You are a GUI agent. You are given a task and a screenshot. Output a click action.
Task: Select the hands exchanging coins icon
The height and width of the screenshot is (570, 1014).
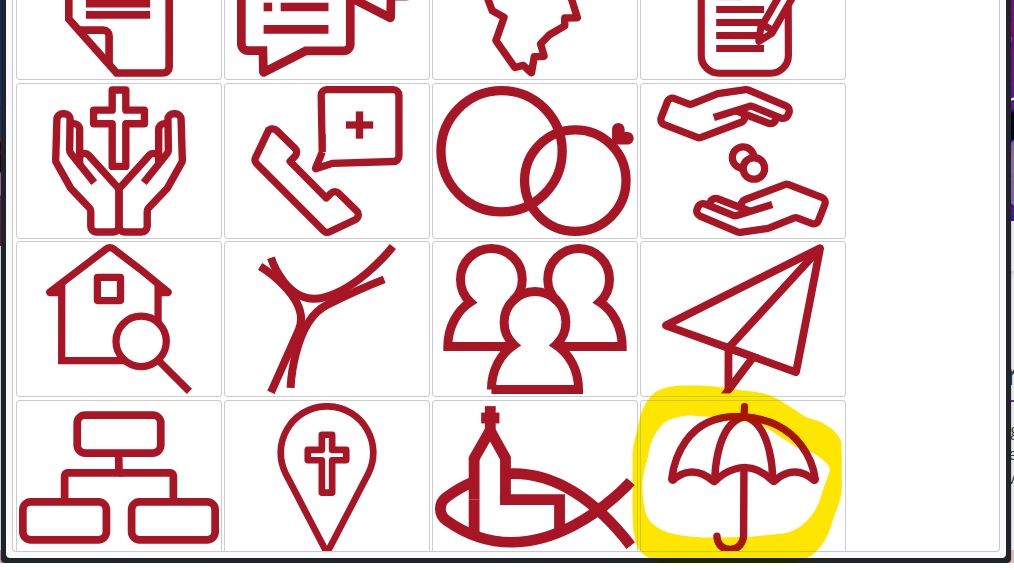[x=743, y=161]
